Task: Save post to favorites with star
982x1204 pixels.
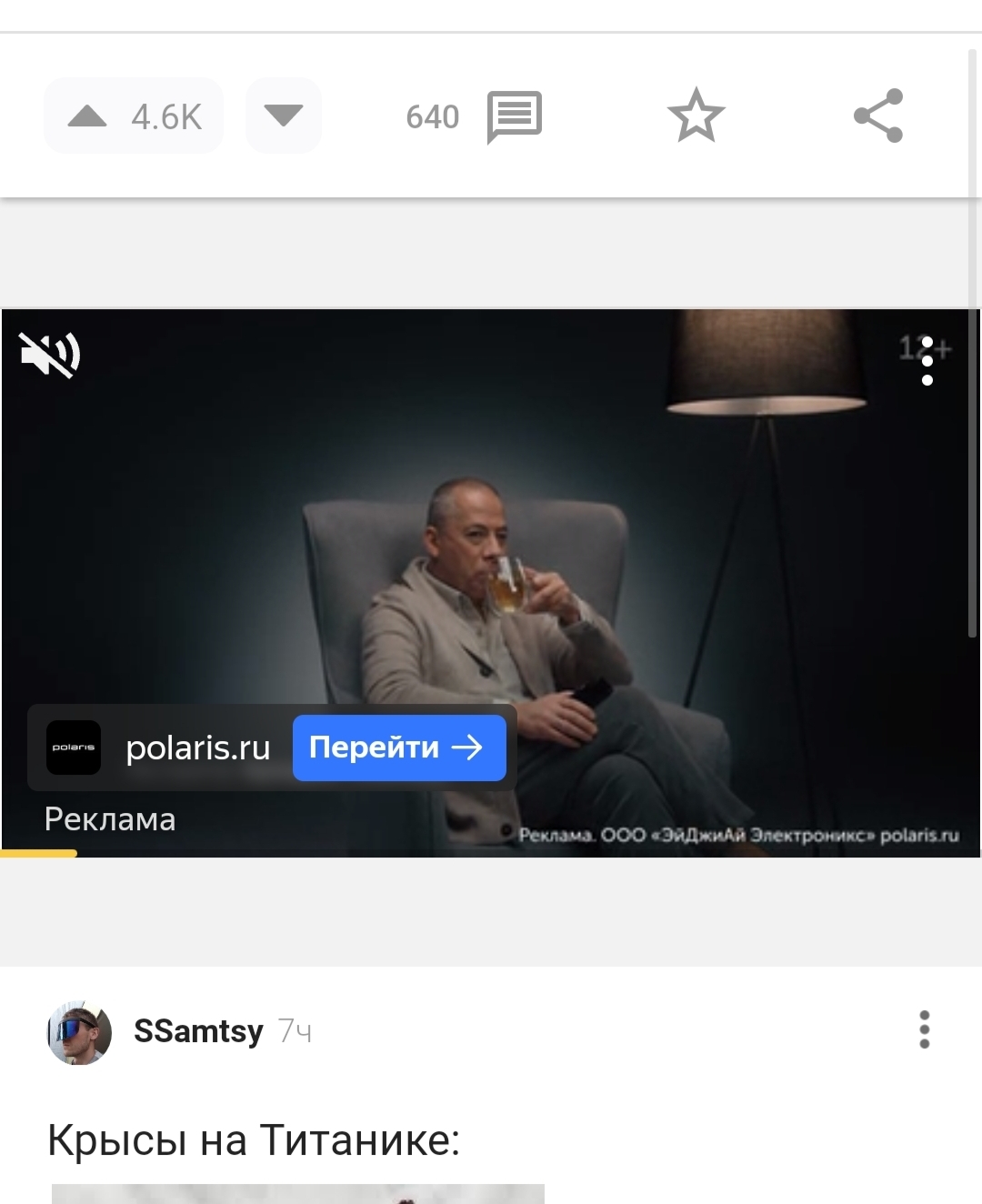Action: 696,116
